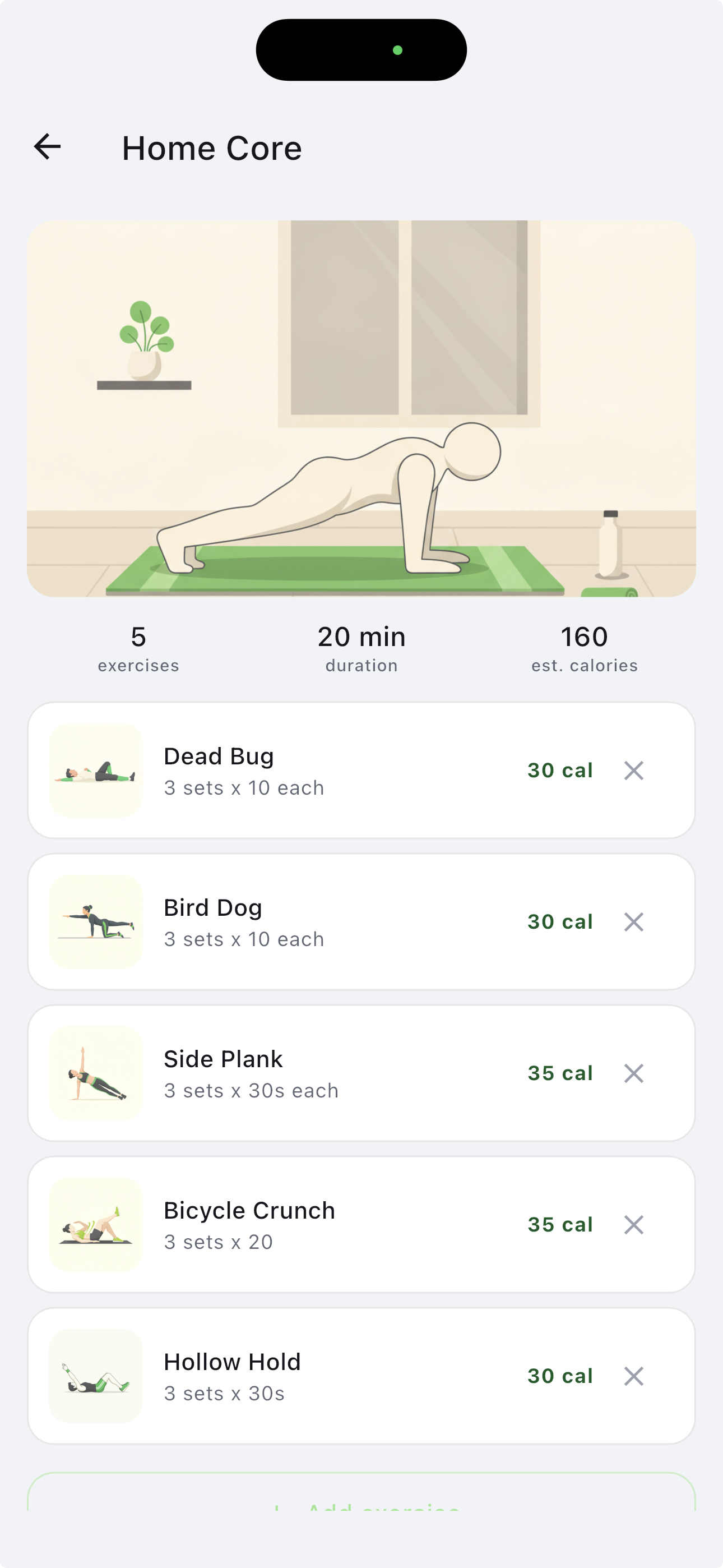
Task: Open the Bird Dog exercise card
Action: 361,922
